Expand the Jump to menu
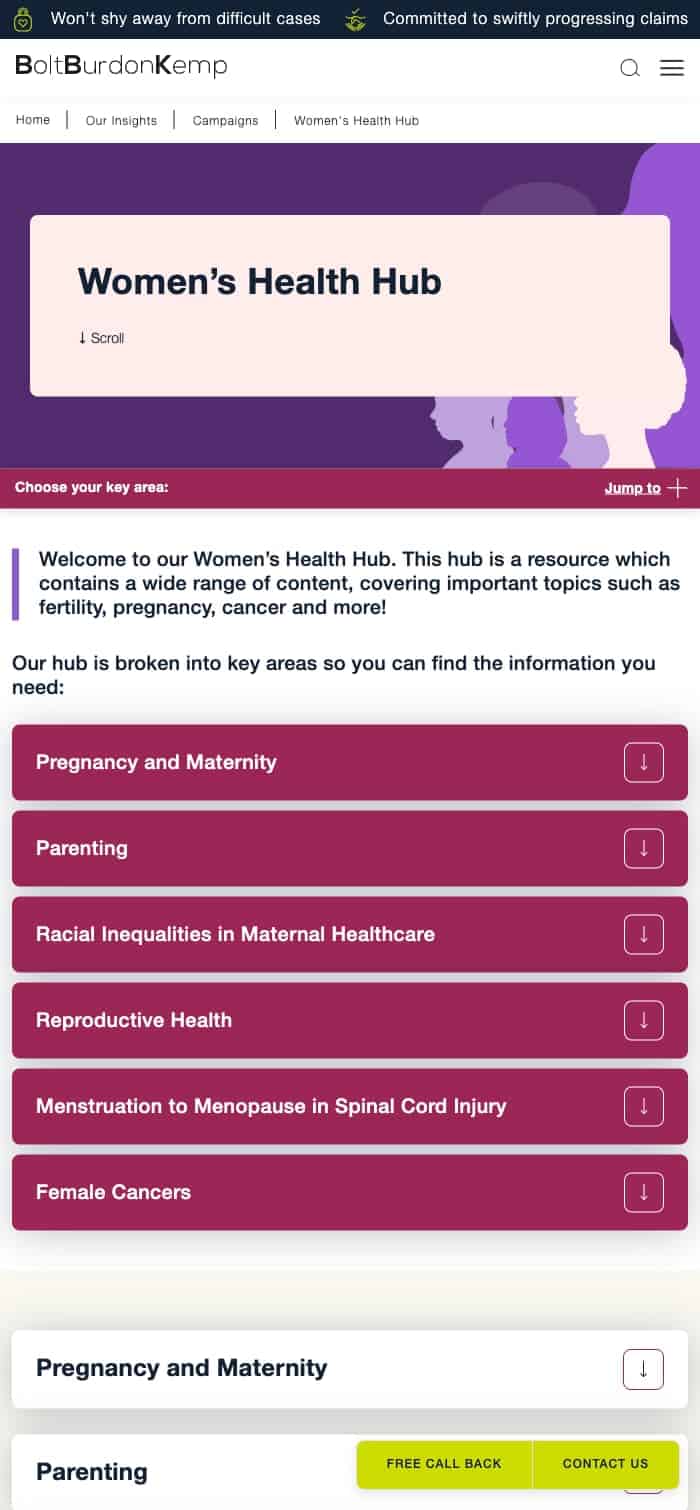The width and height of the screenshot is (700, 1510). [646, 488]
